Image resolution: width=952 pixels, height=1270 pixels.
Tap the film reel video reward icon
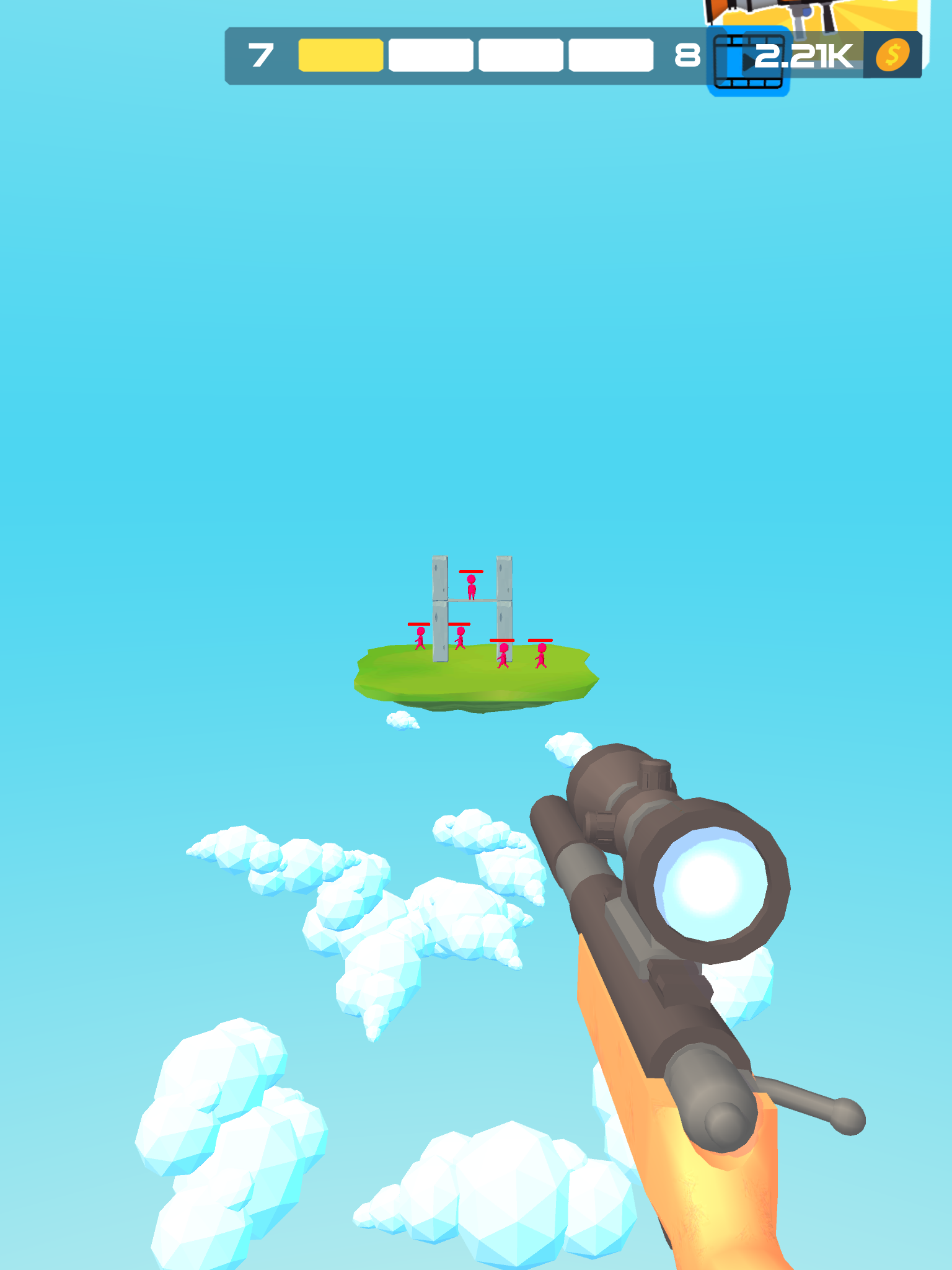pyautogui.click(x=748, y=59)
